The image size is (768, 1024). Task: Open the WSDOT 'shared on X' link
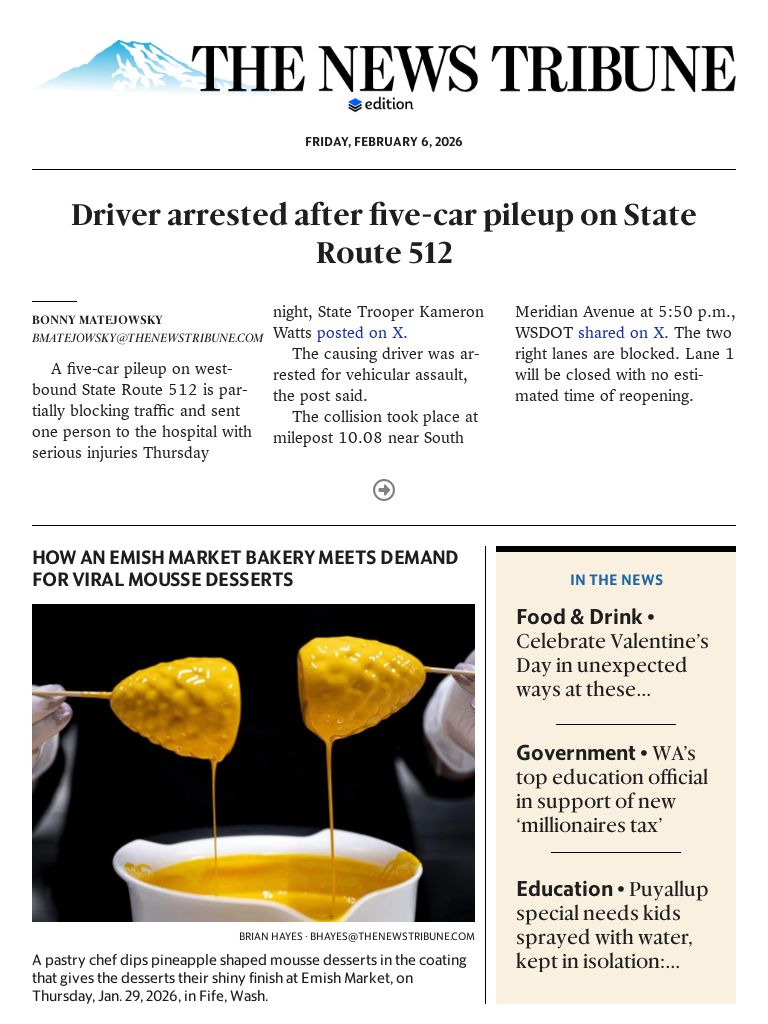622,333
